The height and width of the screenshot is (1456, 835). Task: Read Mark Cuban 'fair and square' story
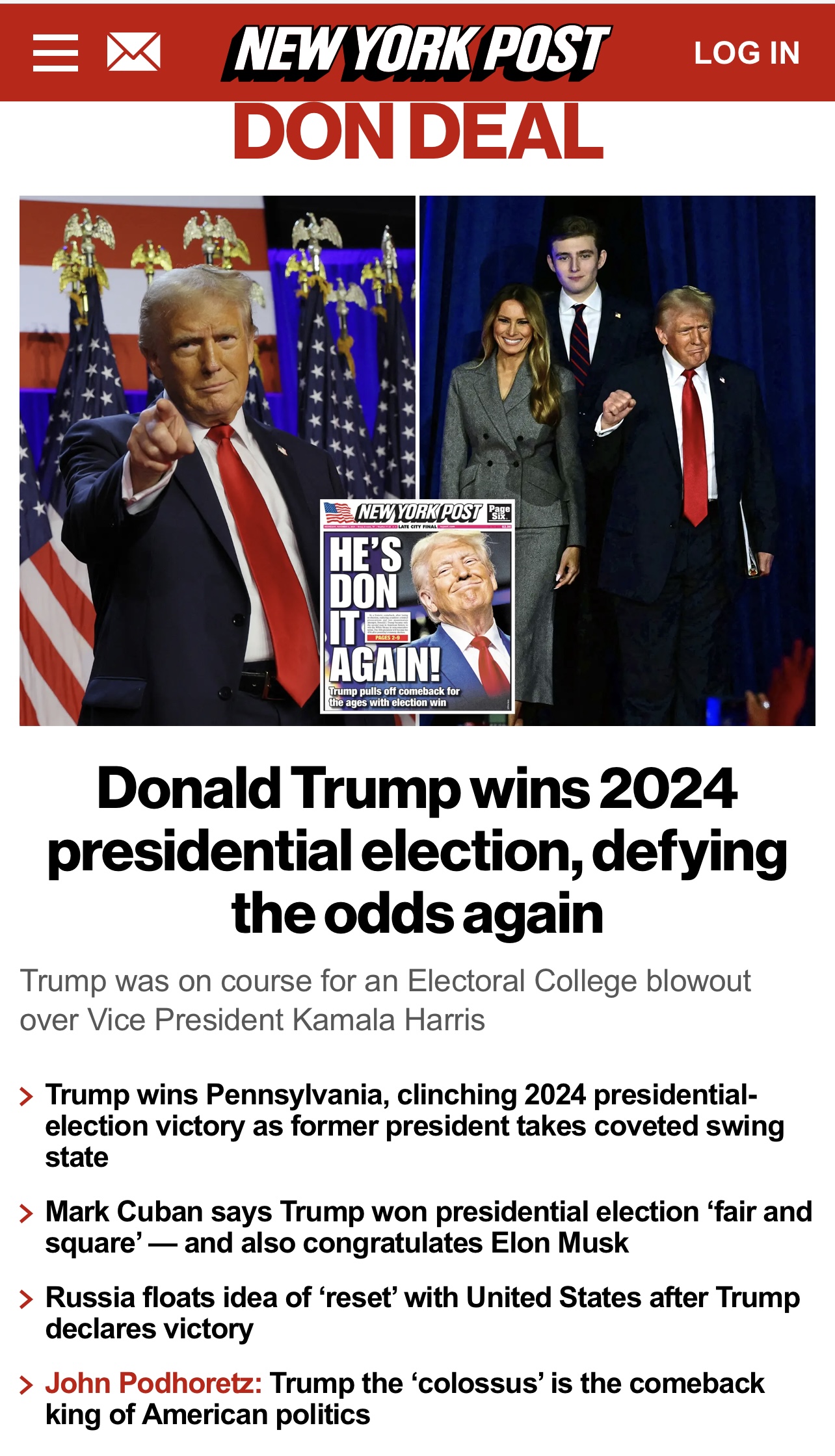pos(429,1227)
